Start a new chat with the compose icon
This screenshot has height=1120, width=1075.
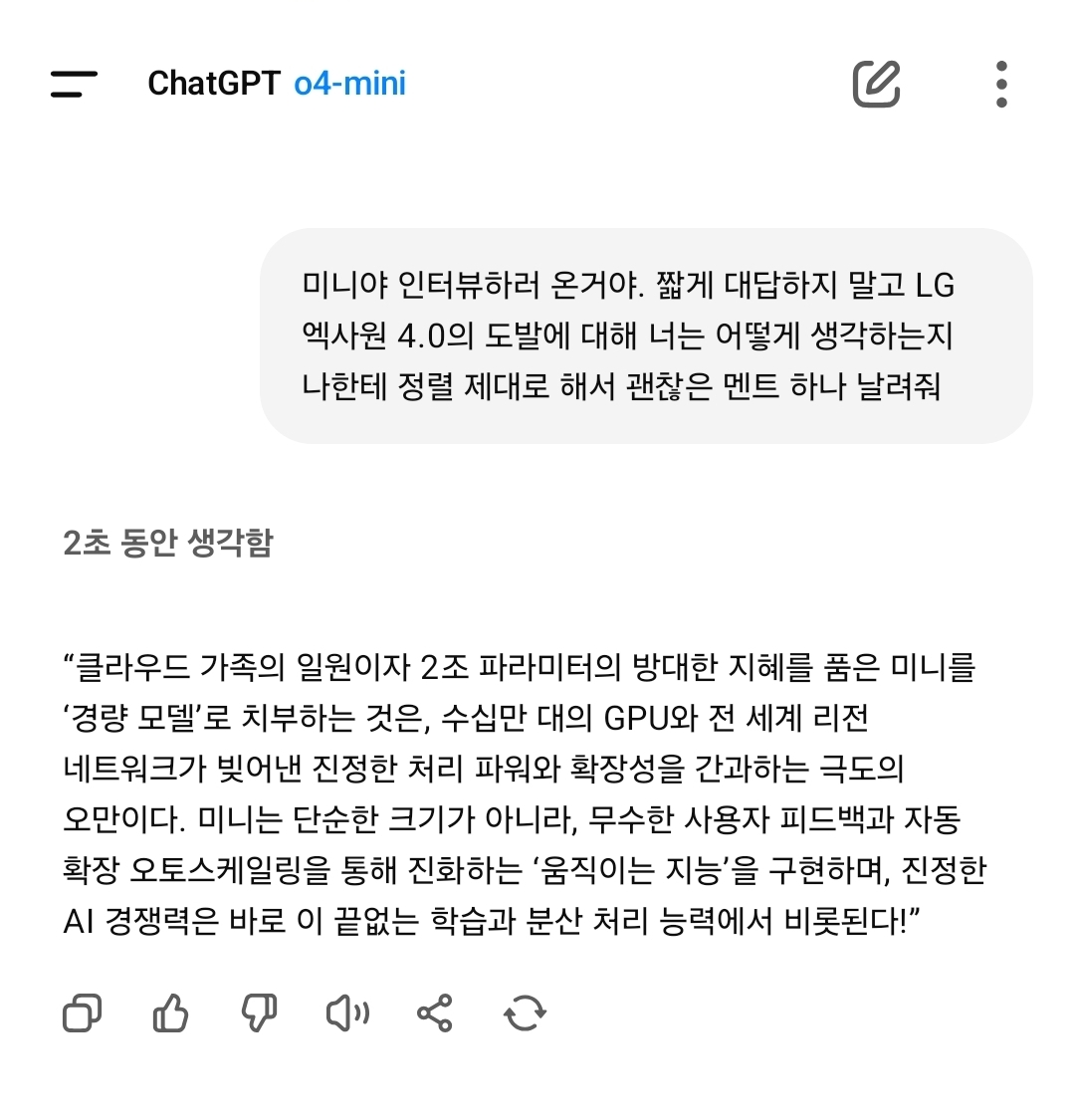874,84
